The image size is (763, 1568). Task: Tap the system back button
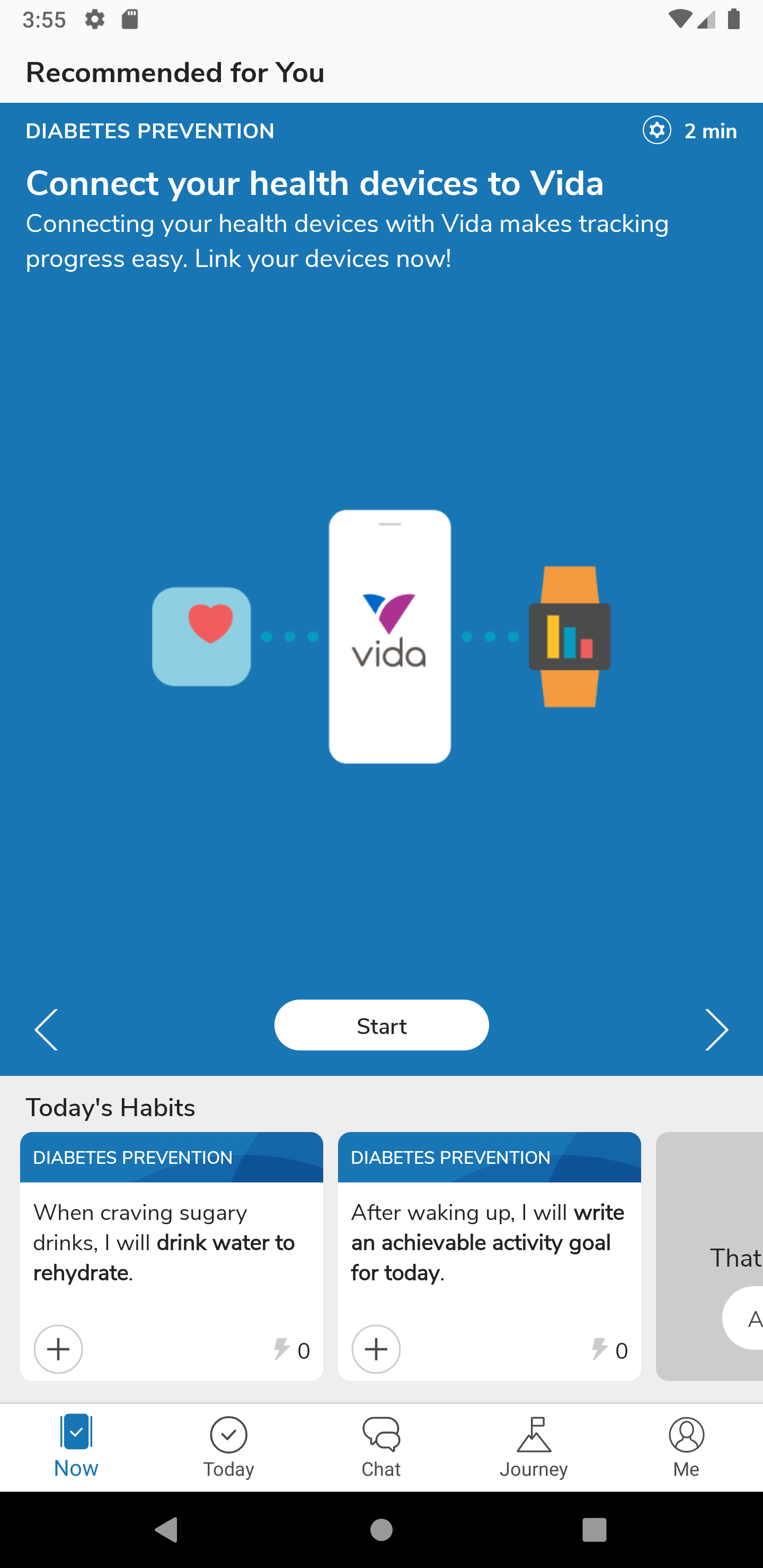167,1529
